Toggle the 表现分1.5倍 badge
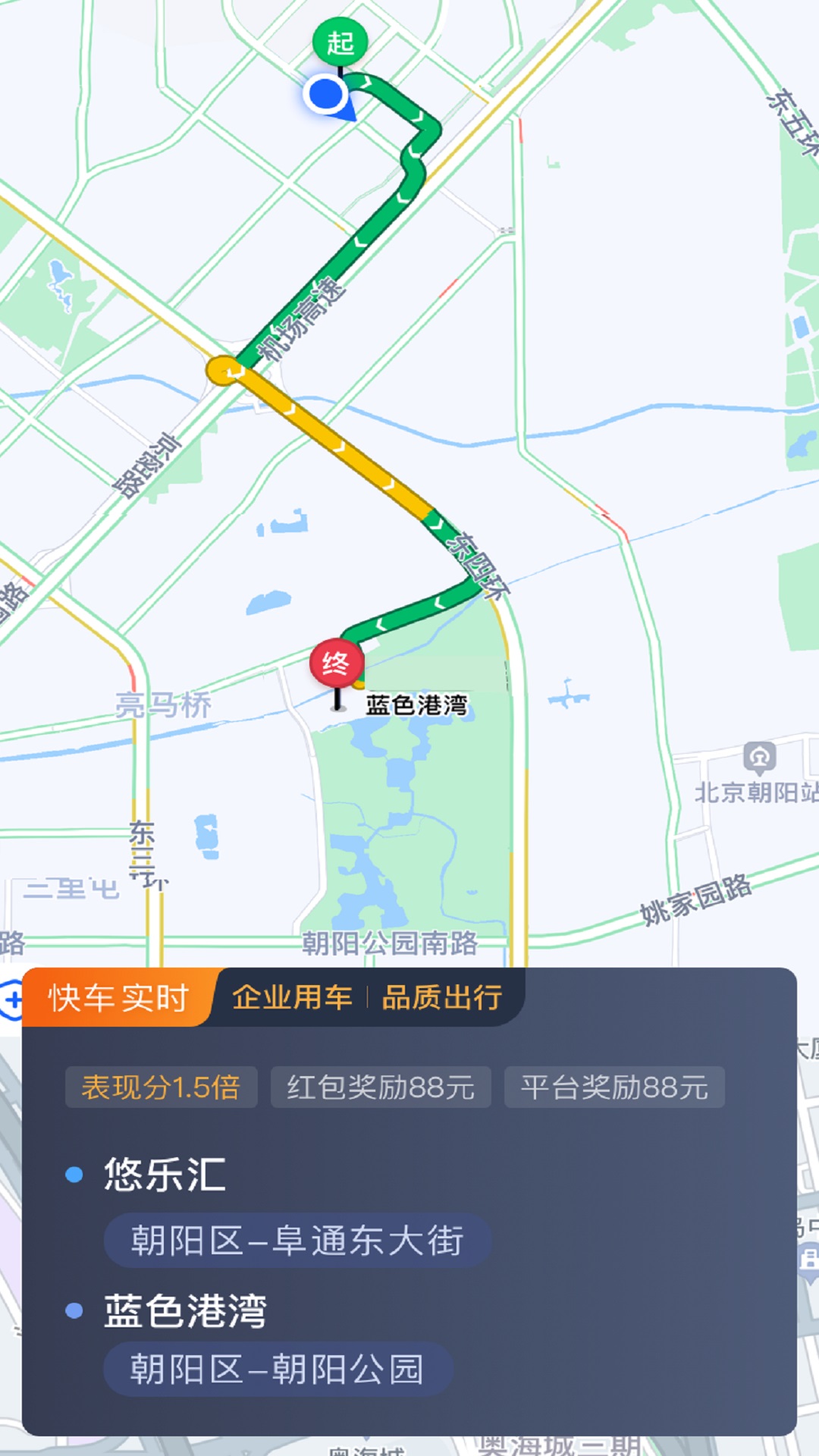The image size is (819, 1456). tap(159, 1086)
